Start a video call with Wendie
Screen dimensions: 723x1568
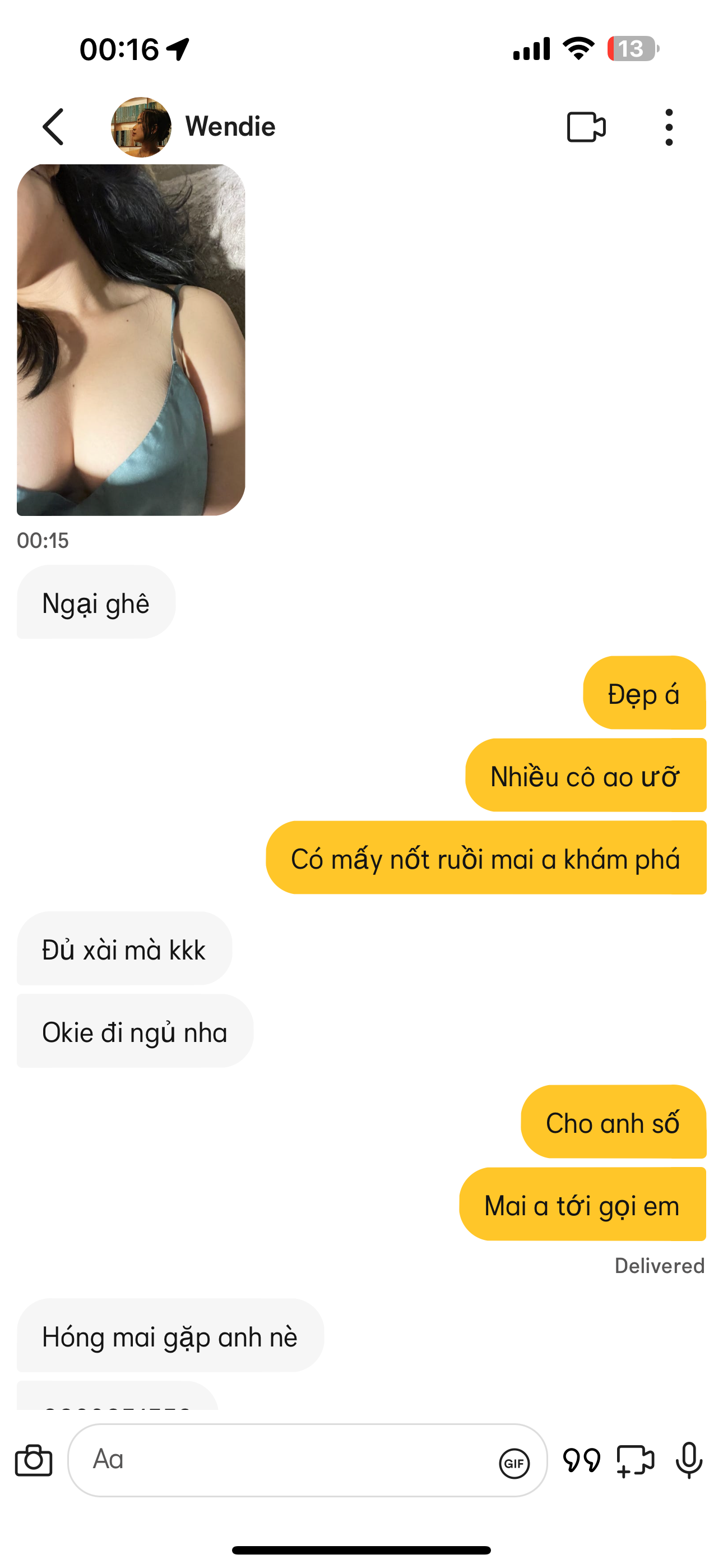[x=586, y=127]
